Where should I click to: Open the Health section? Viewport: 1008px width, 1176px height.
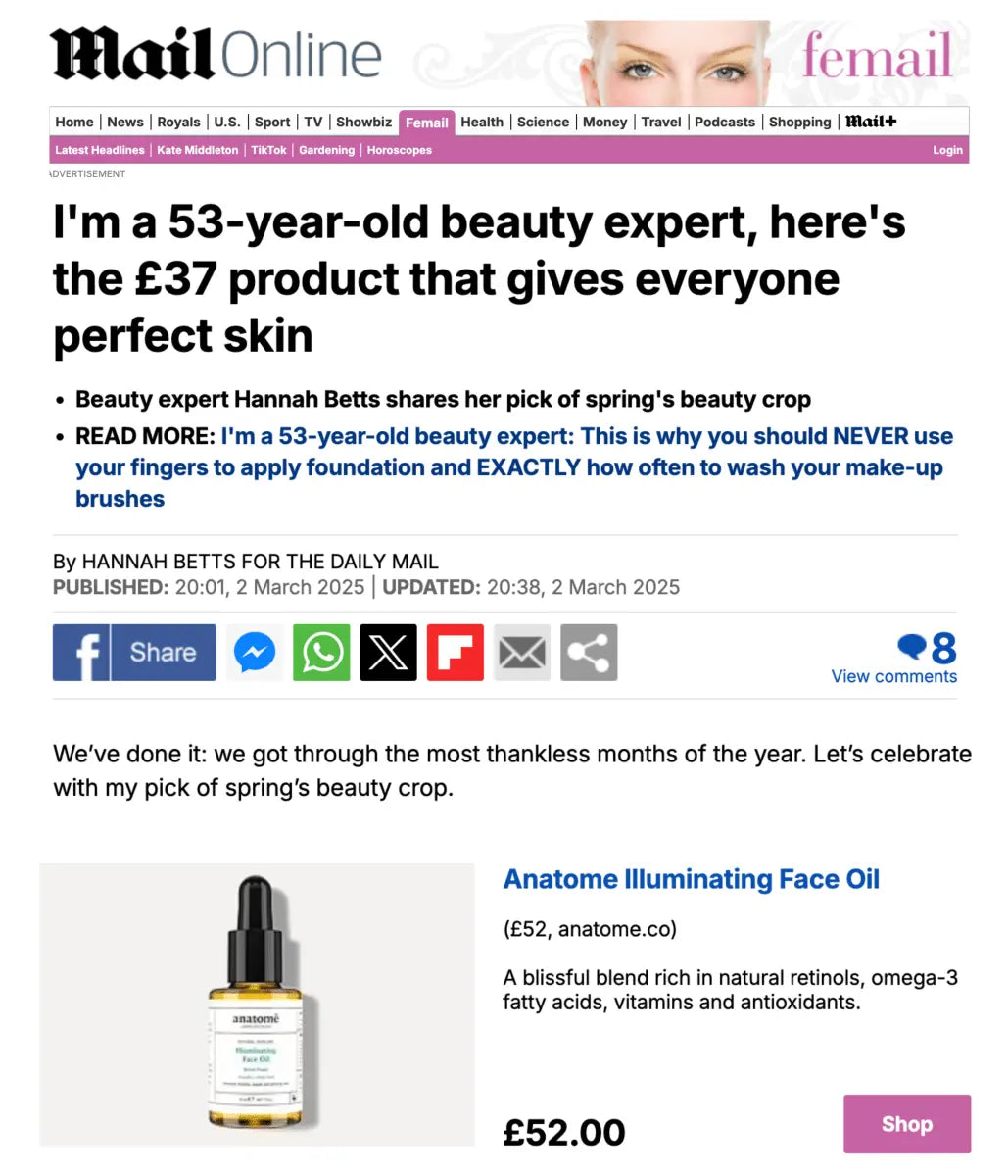pyautogui.click(x=482, y=122)
